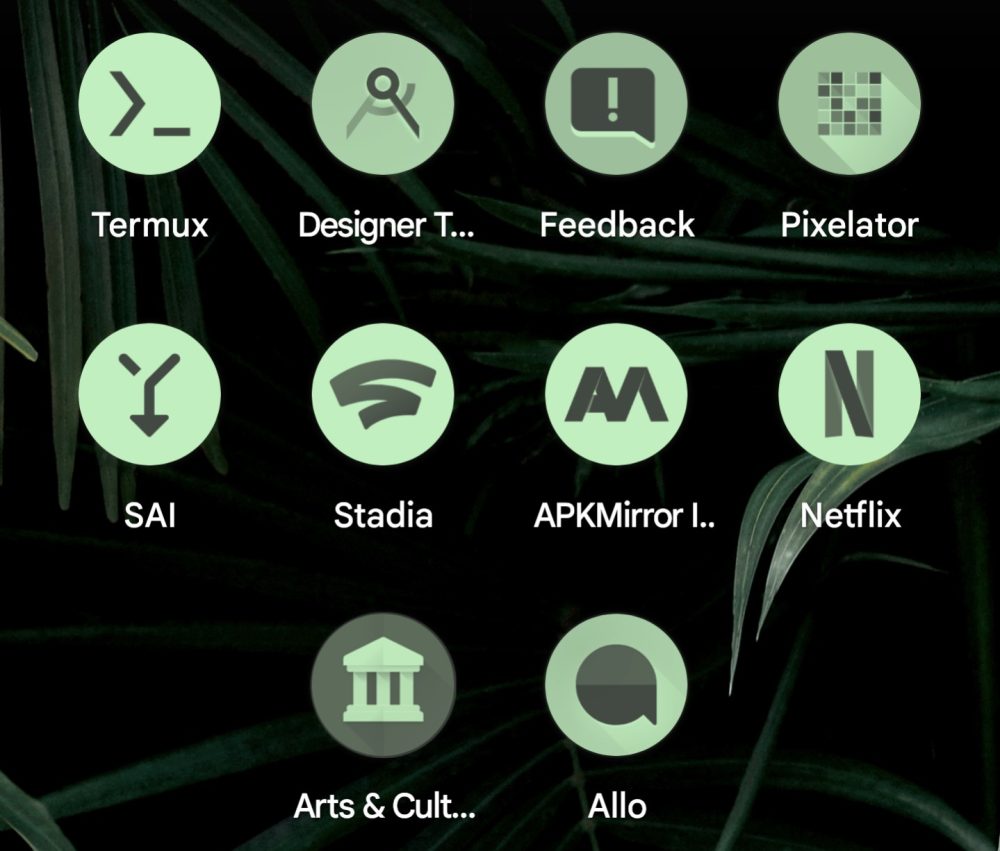The height and width of the screenshot is (851, 1000).
Task: Launch Stadia app
Action: tap(383, 394)
